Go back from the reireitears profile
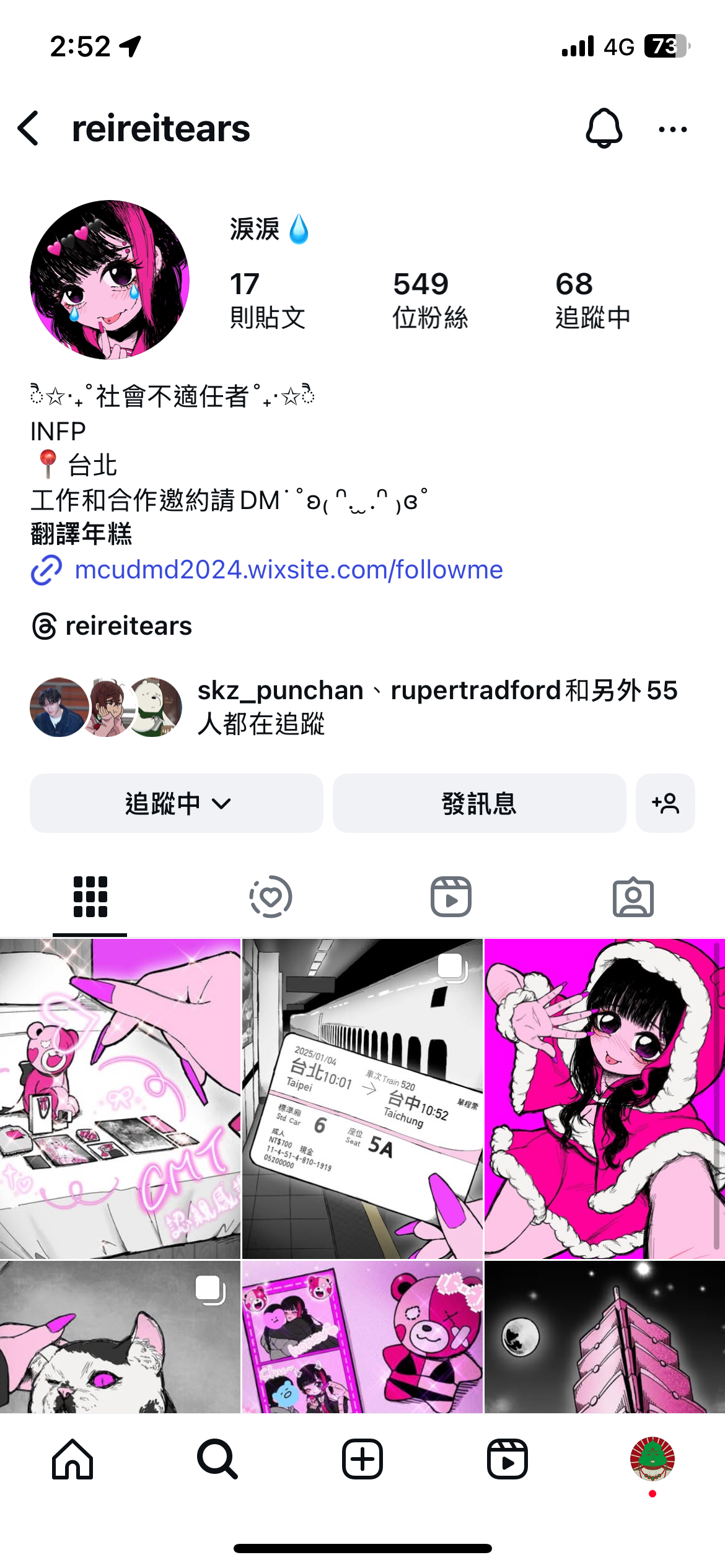This screenshot has height=1568, width=725. [29, 129]
